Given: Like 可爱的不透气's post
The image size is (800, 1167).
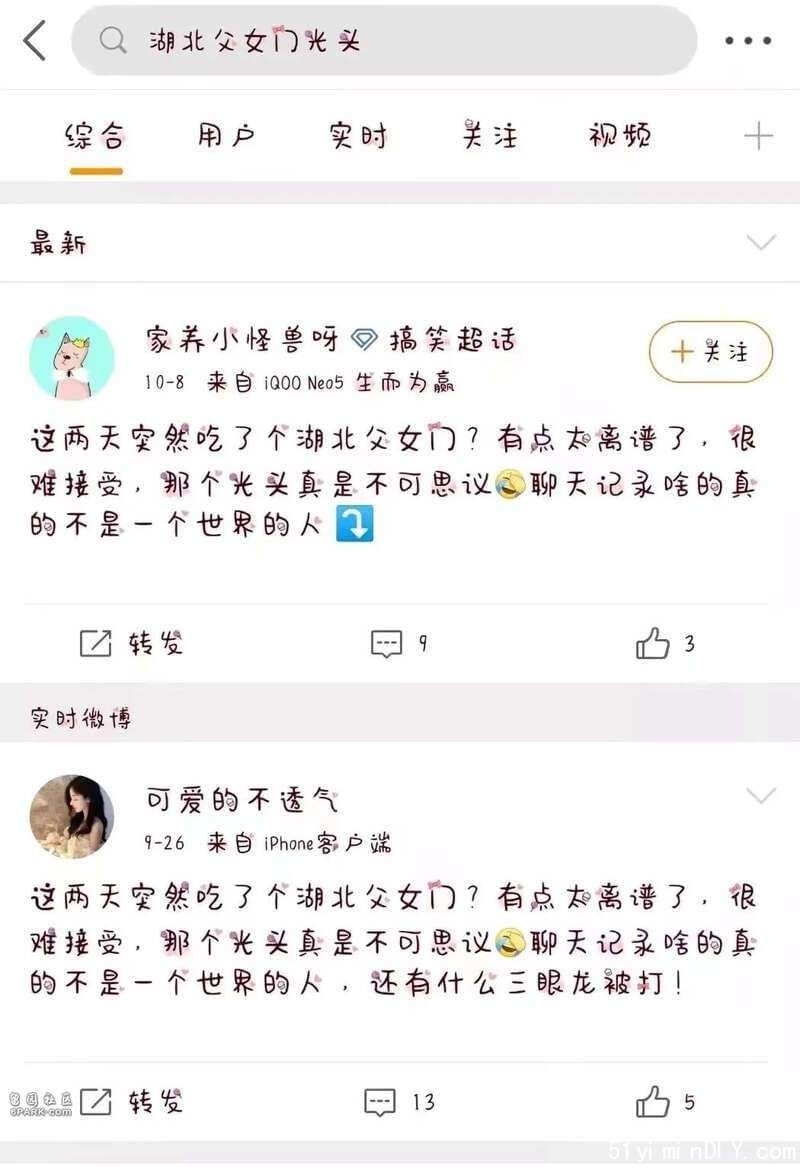Looking at the screenshot, I should (x=664, y=1102).
